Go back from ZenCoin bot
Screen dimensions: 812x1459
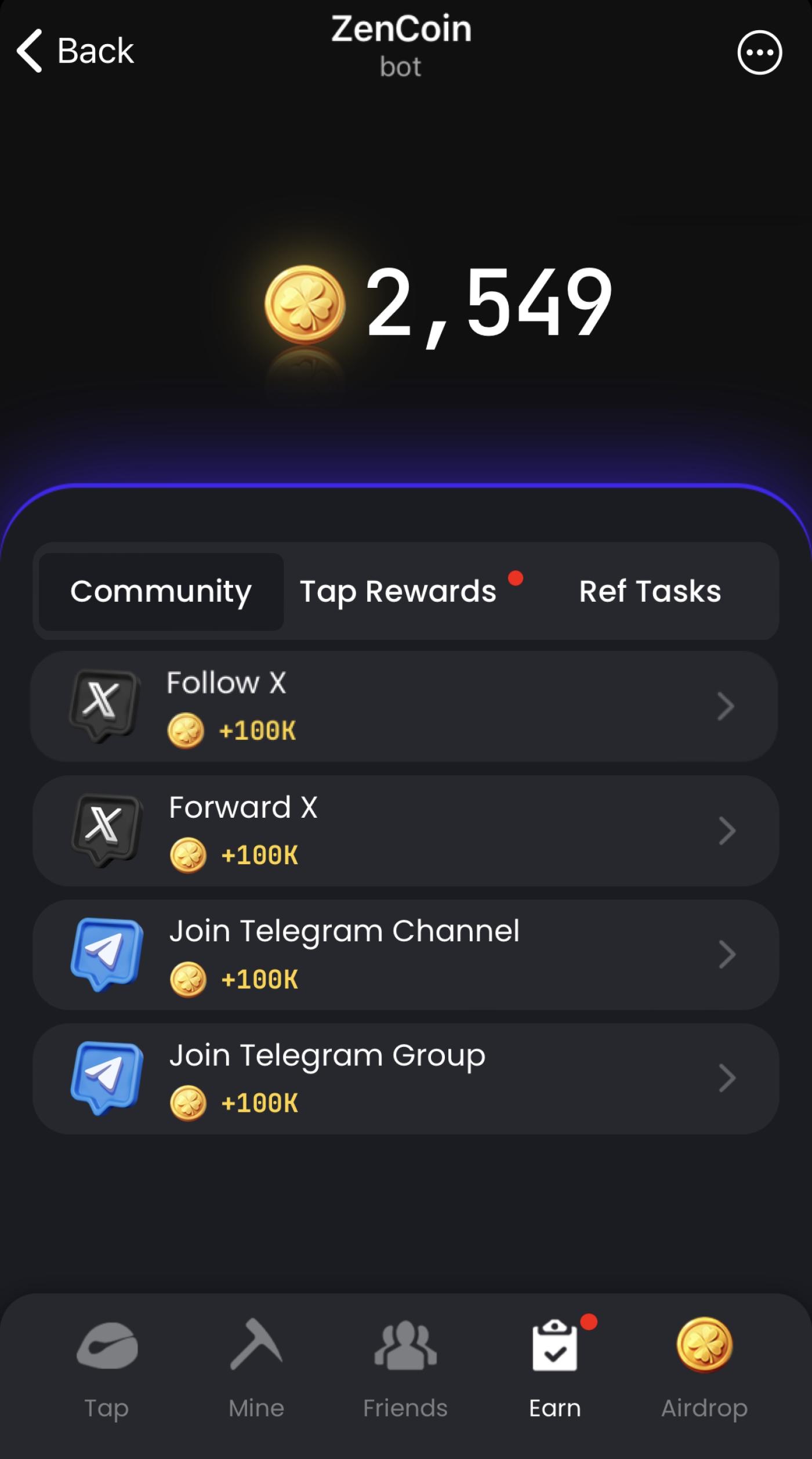tap(75, 51)
